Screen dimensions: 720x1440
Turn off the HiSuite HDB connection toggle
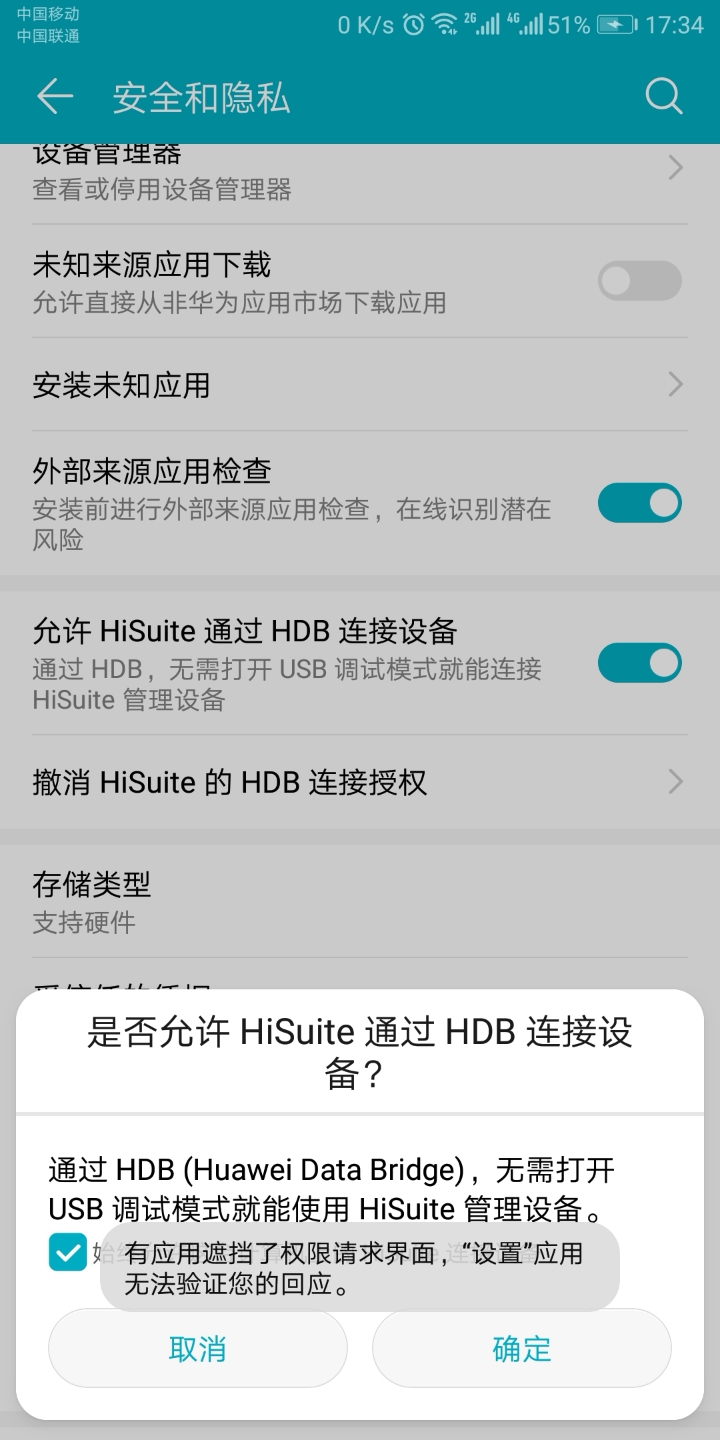[639, 663]
